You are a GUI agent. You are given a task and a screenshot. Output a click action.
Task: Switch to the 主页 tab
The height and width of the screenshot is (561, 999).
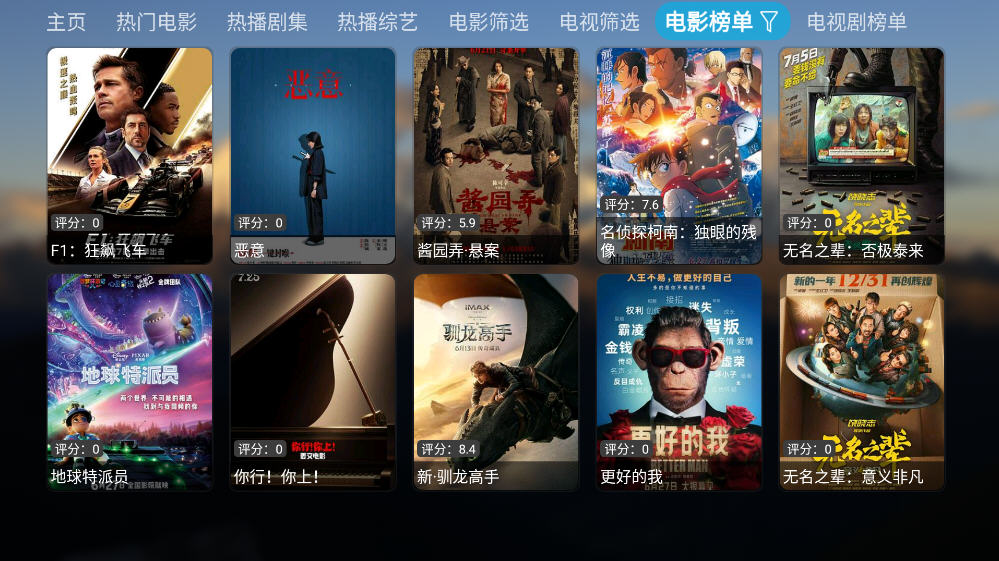pyautogui.click(x=66, y=22)
